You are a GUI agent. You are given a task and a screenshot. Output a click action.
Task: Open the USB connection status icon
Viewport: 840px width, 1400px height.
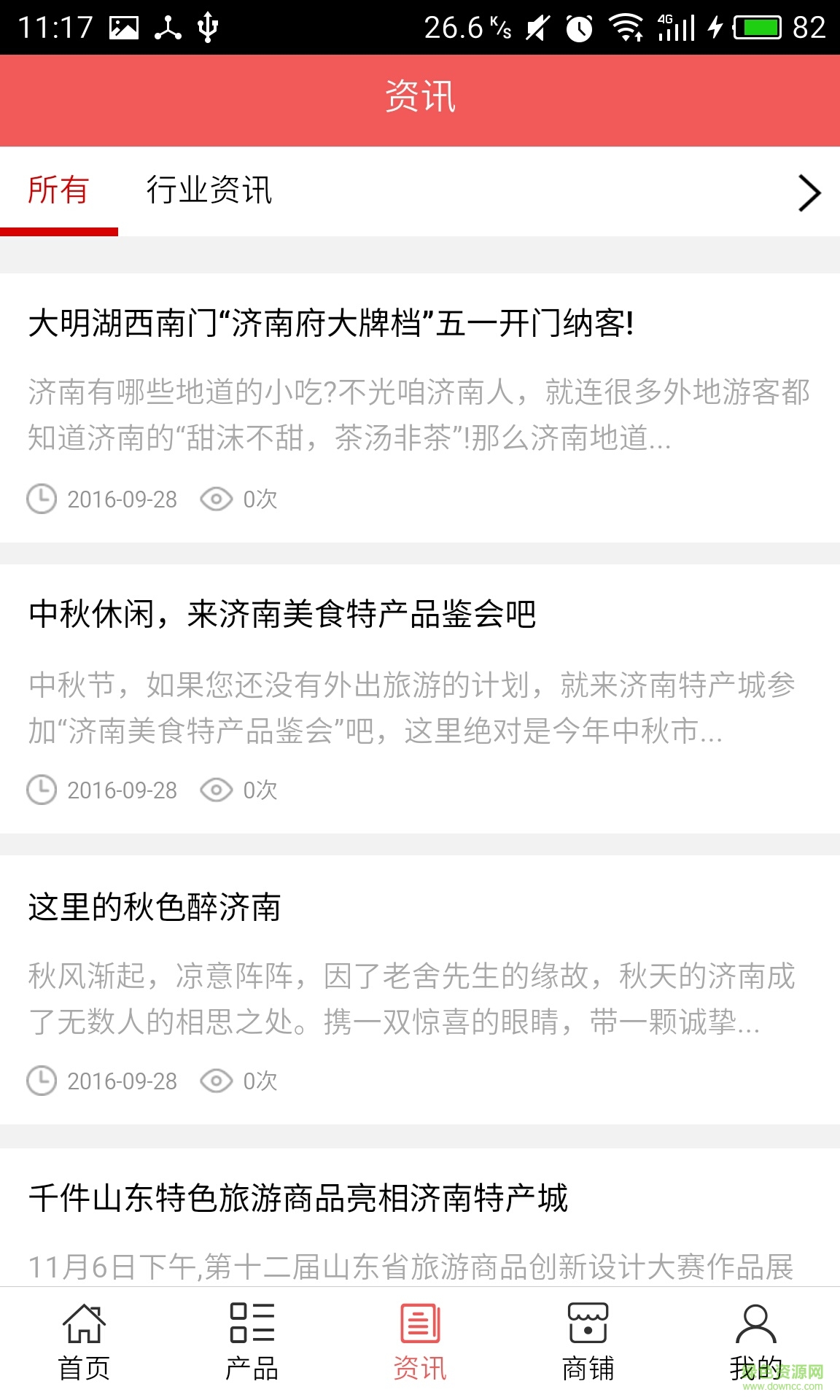coord(209,28)
